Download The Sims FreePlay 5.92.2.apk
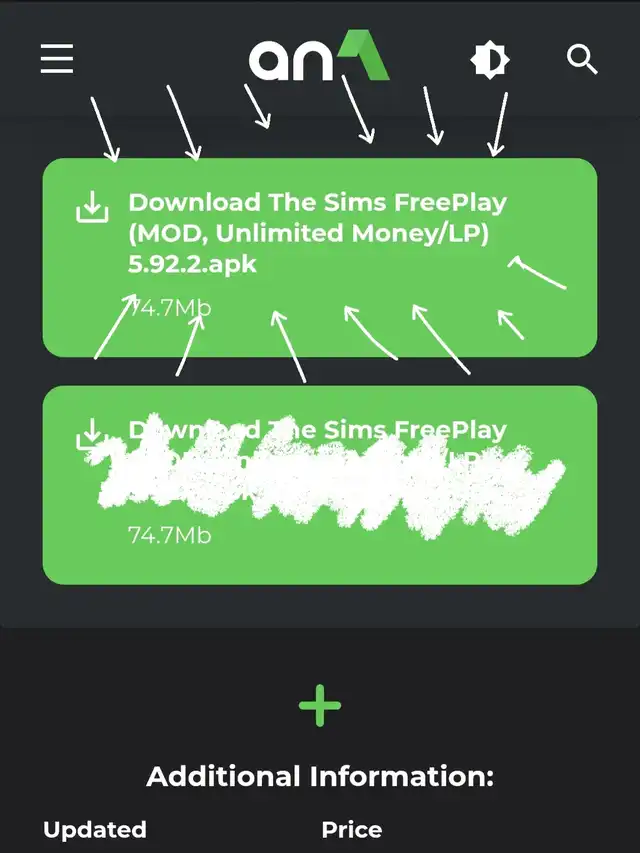Image resolution: width=640 pixels, height=853 pixels. (319, 256)
